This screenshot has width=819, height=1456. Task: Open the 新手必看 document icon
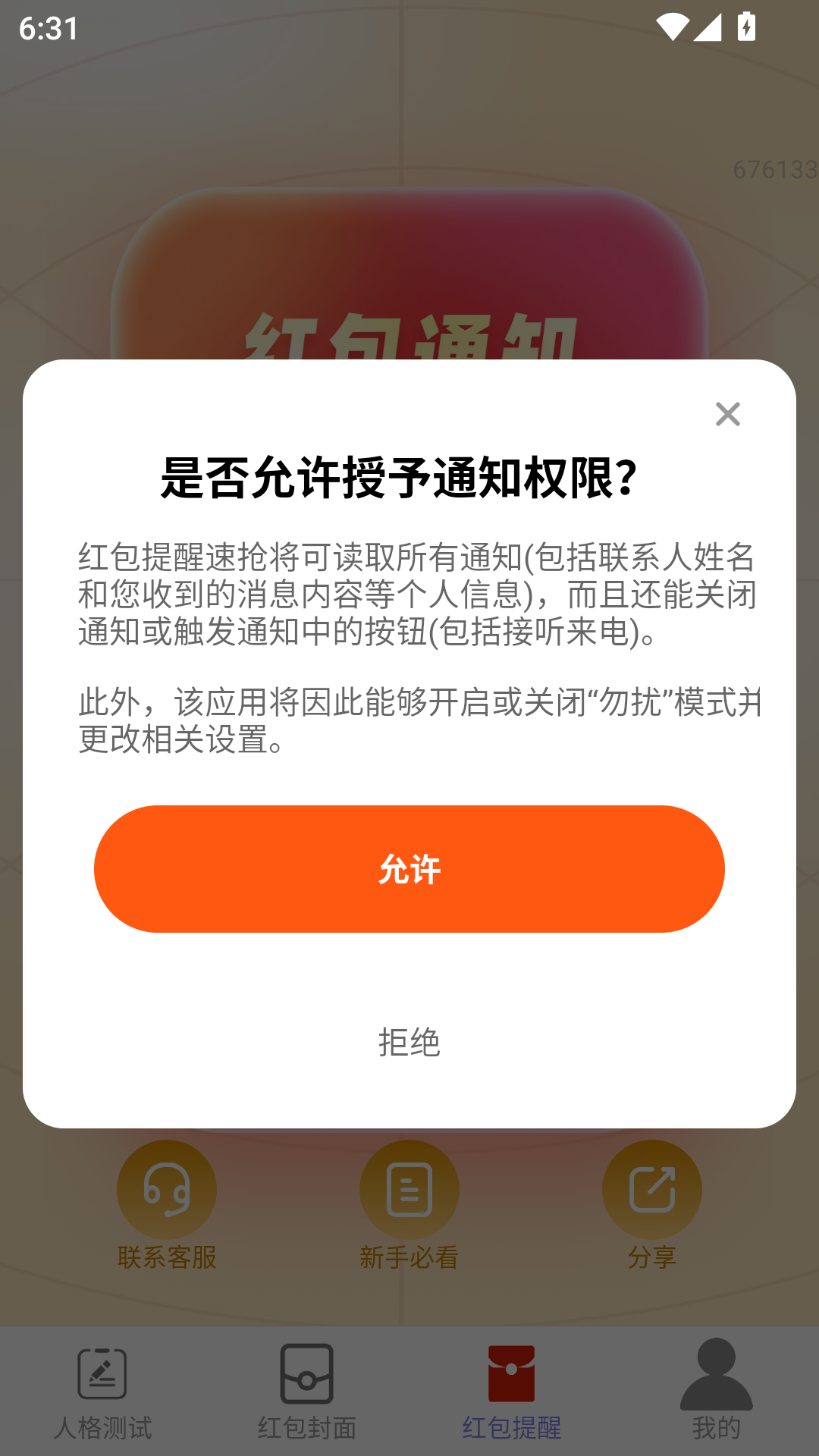click(x=409, y=1189)
